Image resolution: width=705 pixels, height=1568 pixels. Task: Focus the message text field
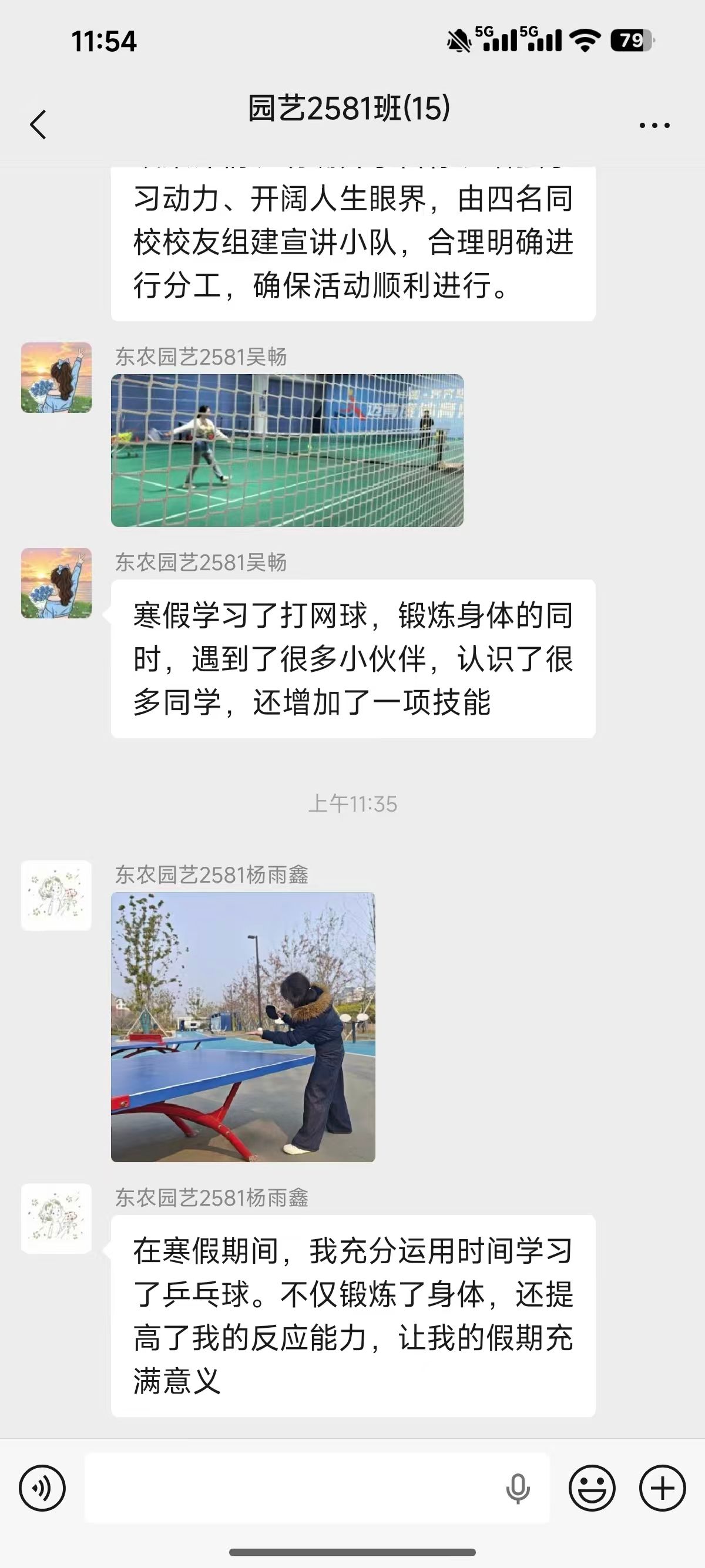(292, 1488)
